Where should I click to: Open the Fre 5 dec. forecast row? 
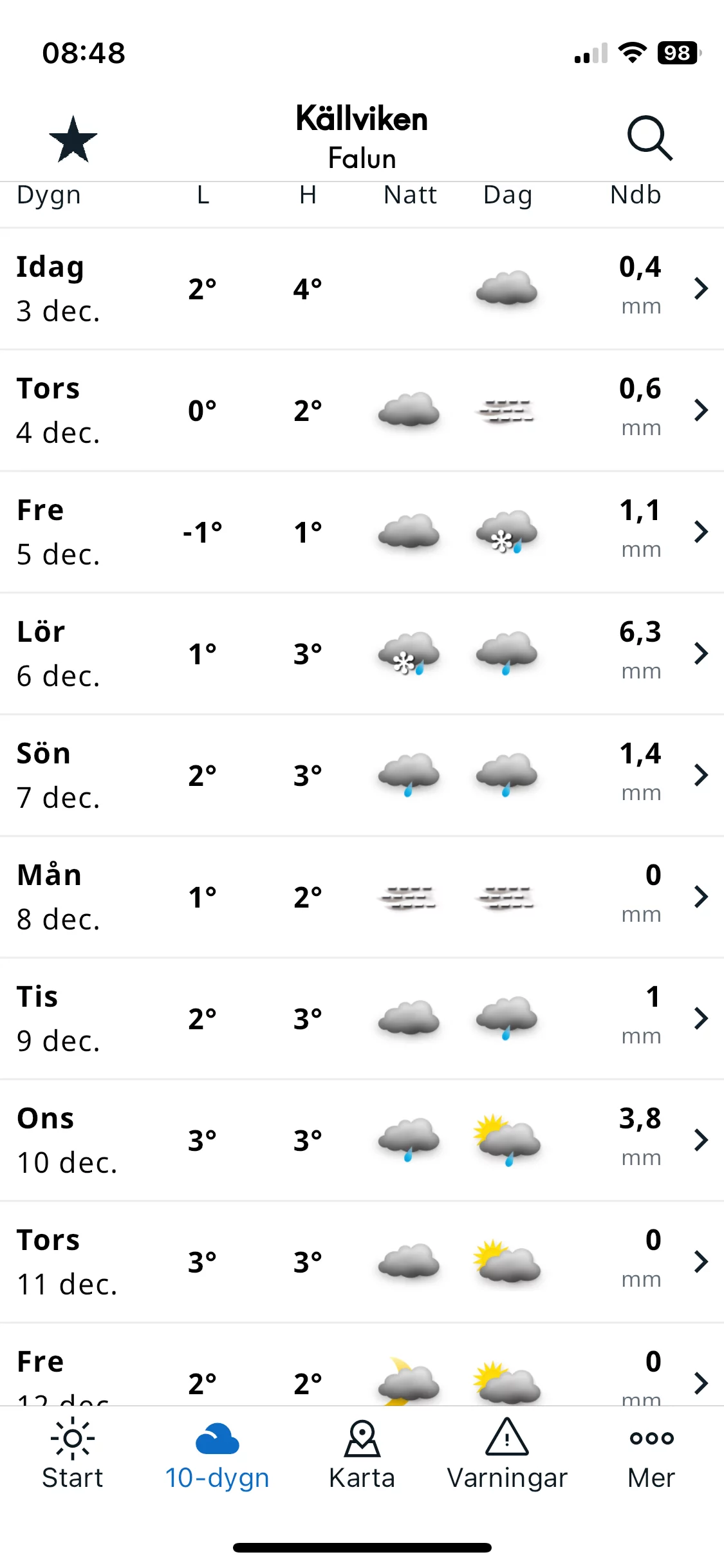click(x=362, y=532)
